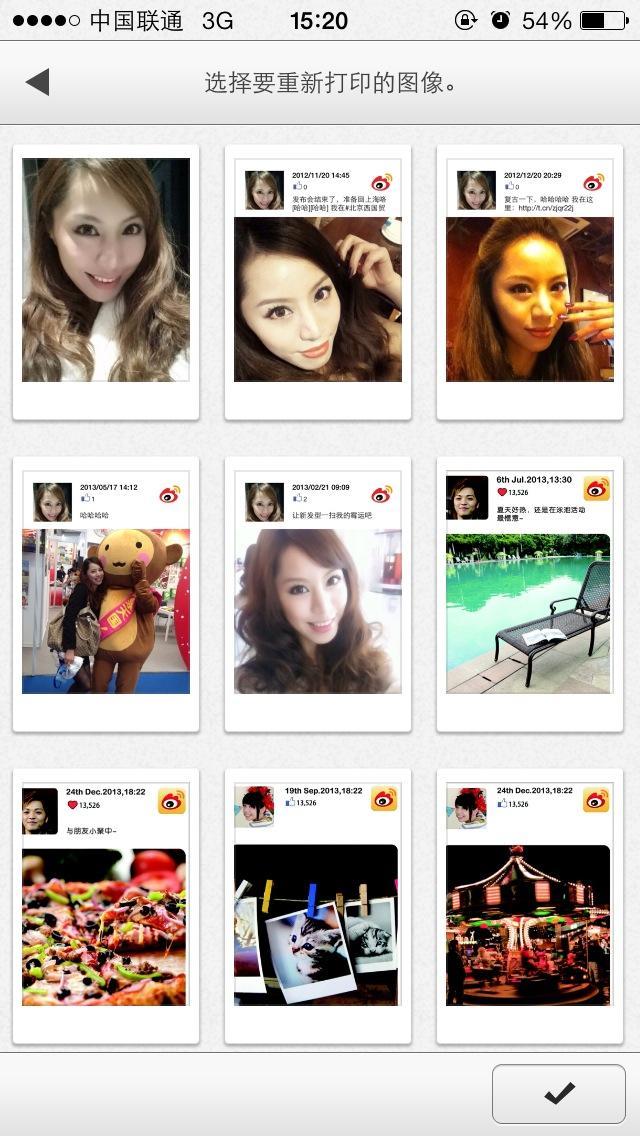Select the photo card without a Weibo header
The width and height of the screenshot is (640, 1136).
coord(106,282)
